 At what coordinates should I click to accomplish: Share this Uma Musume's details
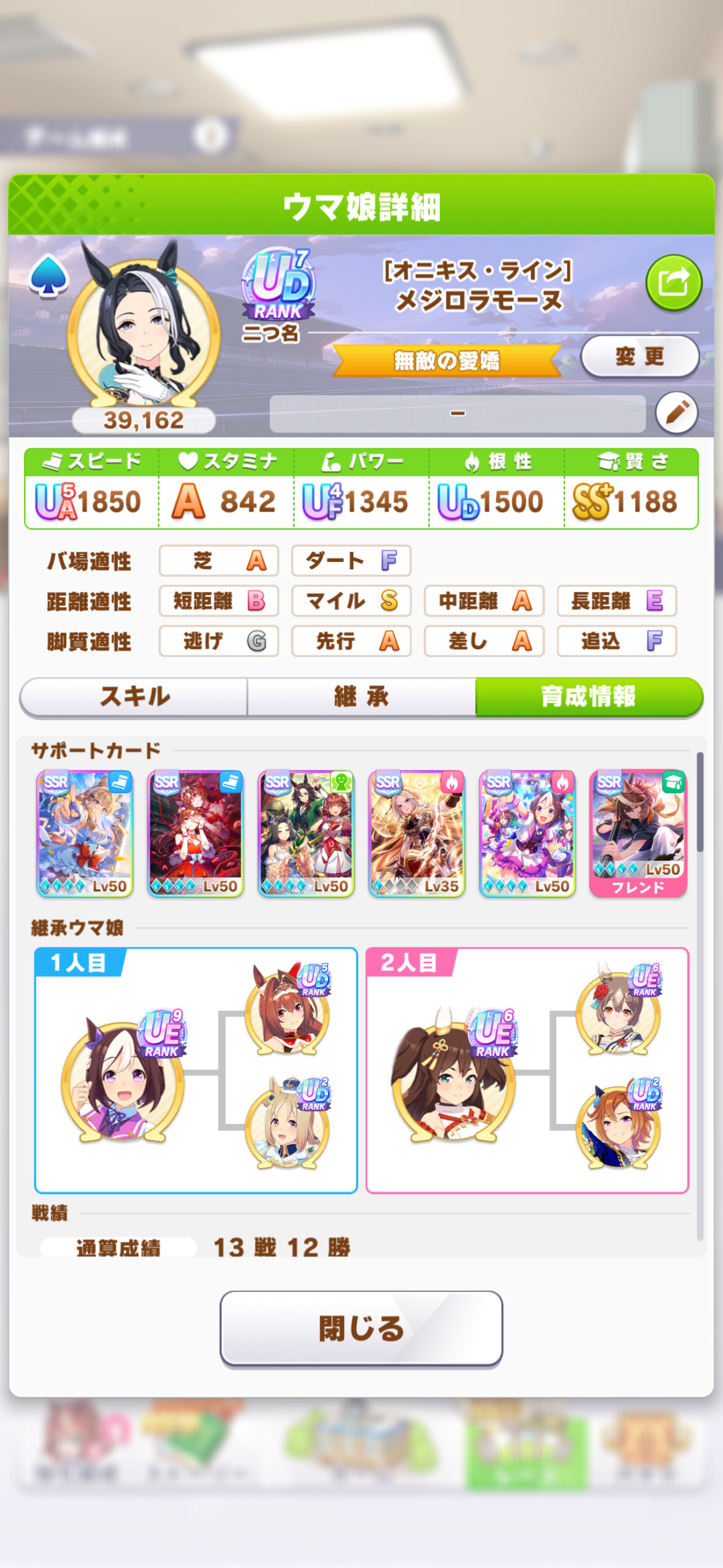pyautogui.click(x=673, y=283)
